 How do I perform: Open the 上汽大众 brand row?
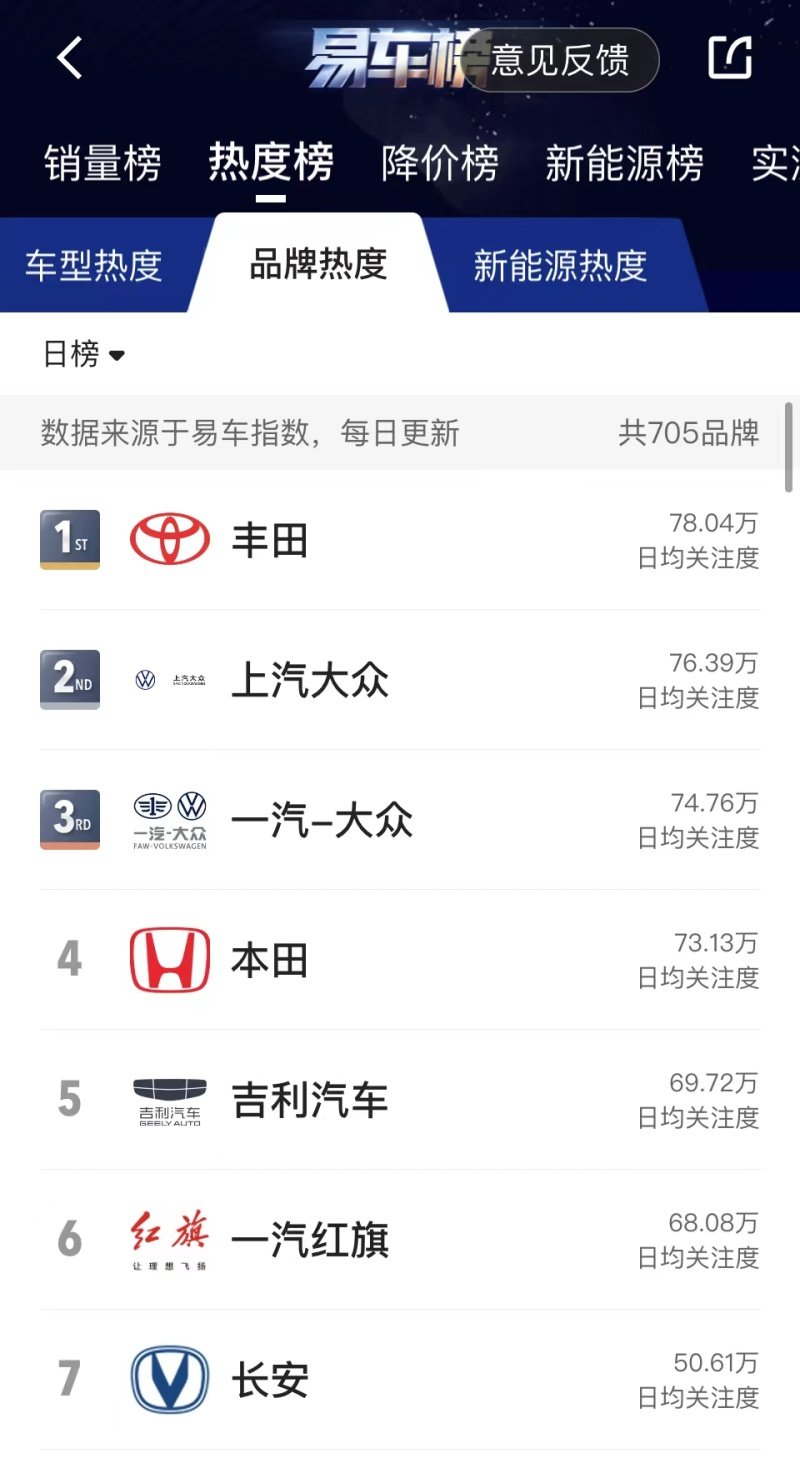pos(400,680)
